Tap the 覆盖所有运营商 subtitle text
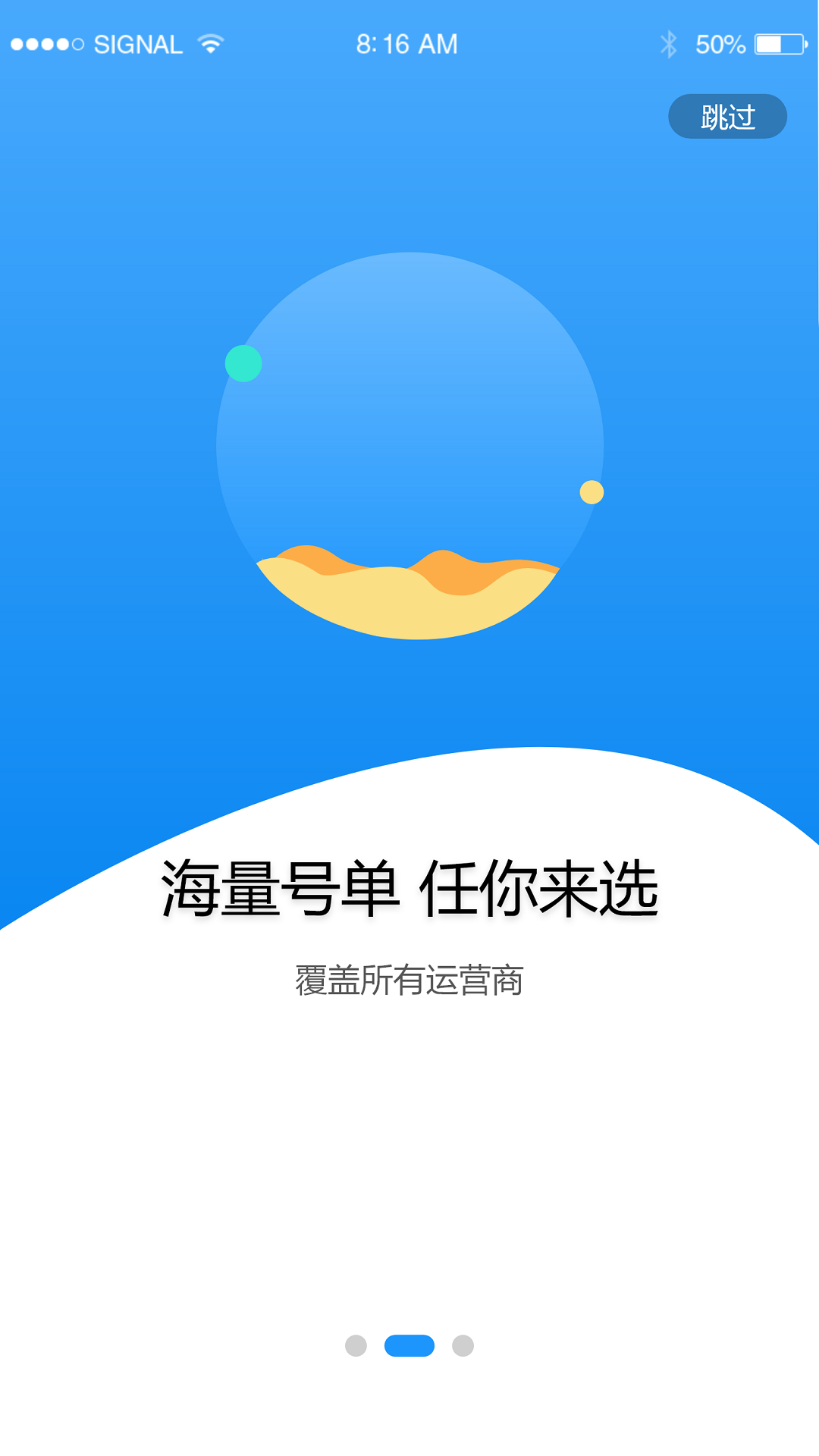819x1456 pixels. 409,981
